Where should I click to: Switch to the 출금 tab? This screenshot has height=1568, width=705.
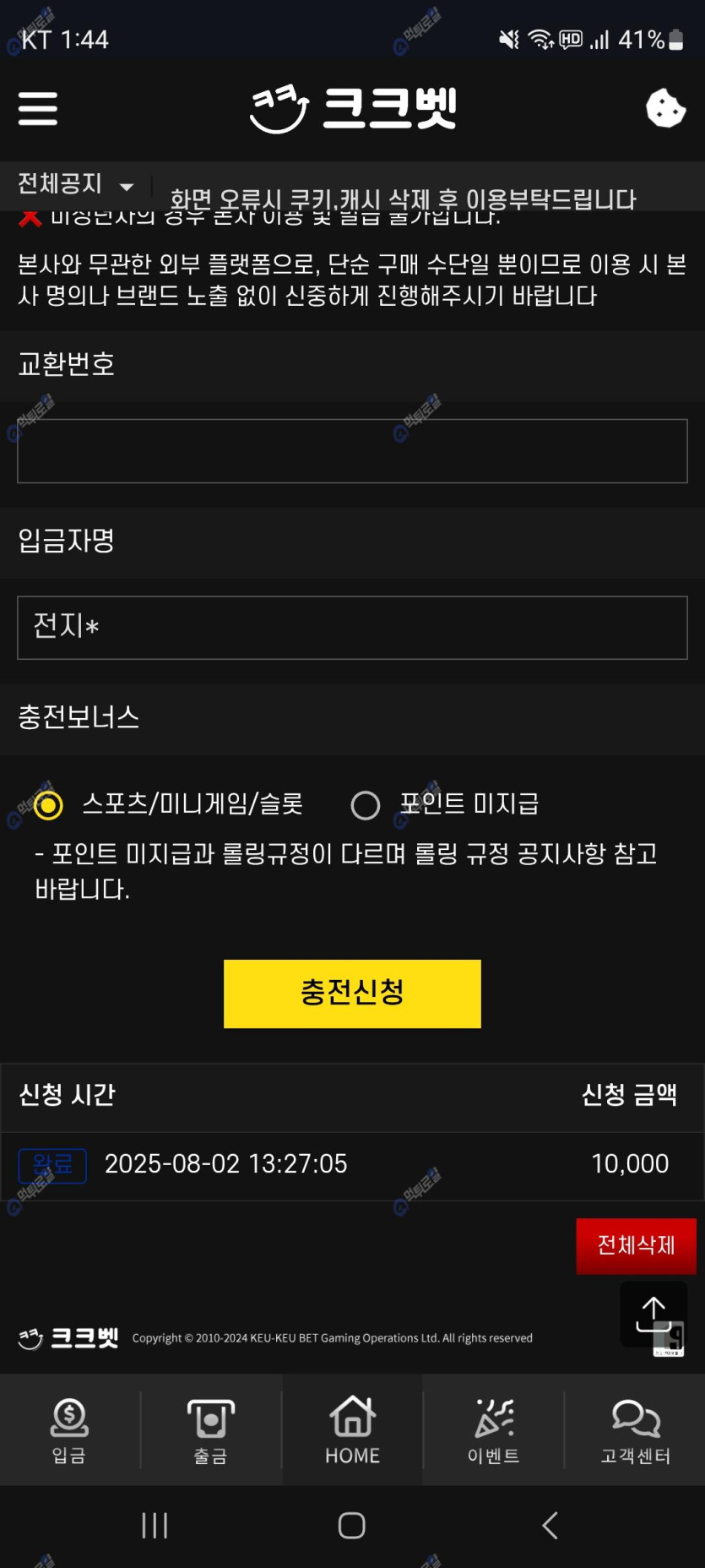pos(210,1430)
